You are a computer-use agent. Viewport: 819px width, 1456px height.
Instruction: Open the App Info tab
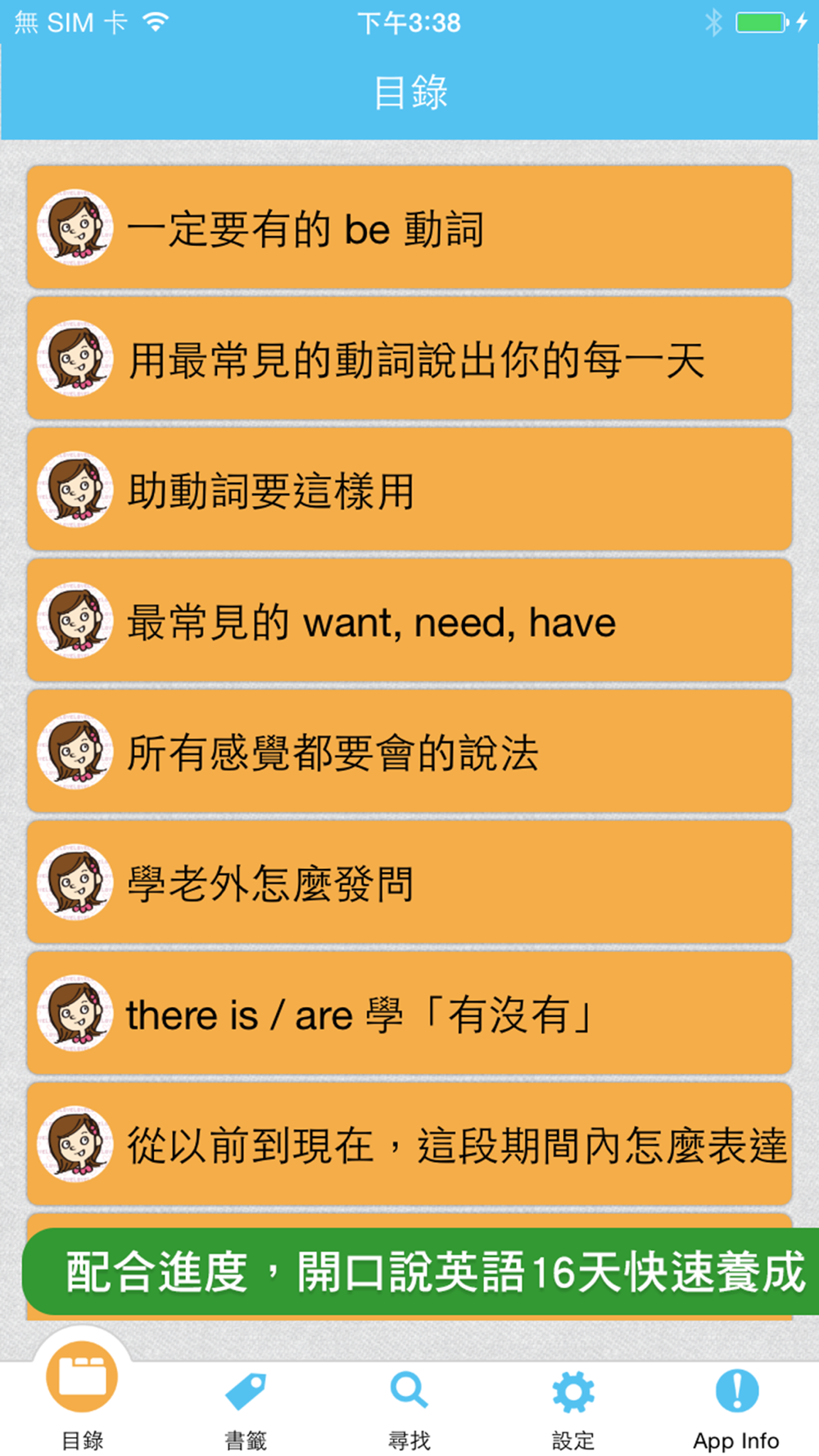(736, 1410)
